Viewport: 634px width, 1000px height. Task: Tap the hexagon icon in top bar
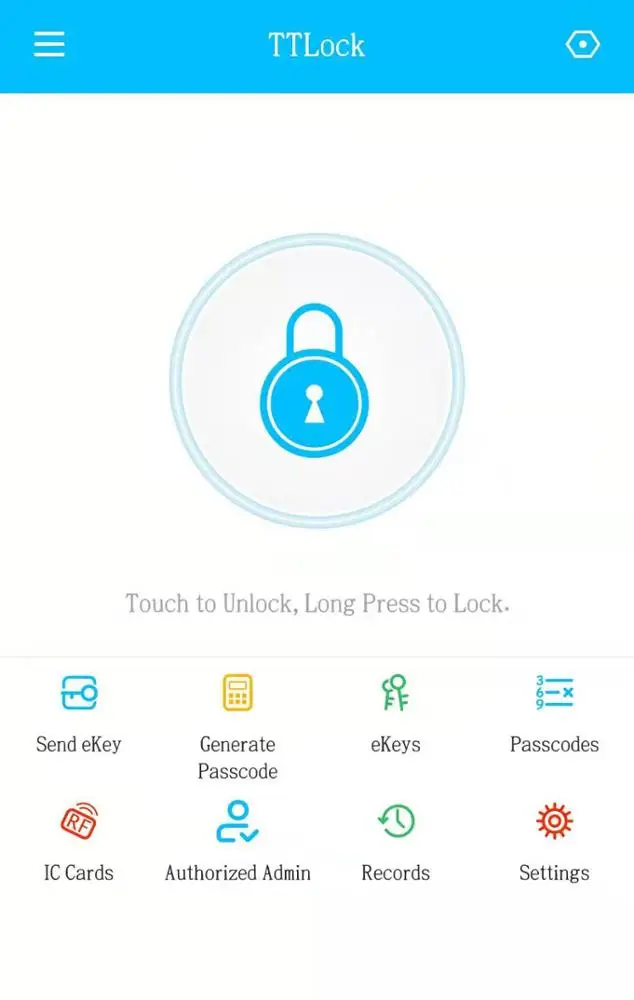tap(582, 45)
